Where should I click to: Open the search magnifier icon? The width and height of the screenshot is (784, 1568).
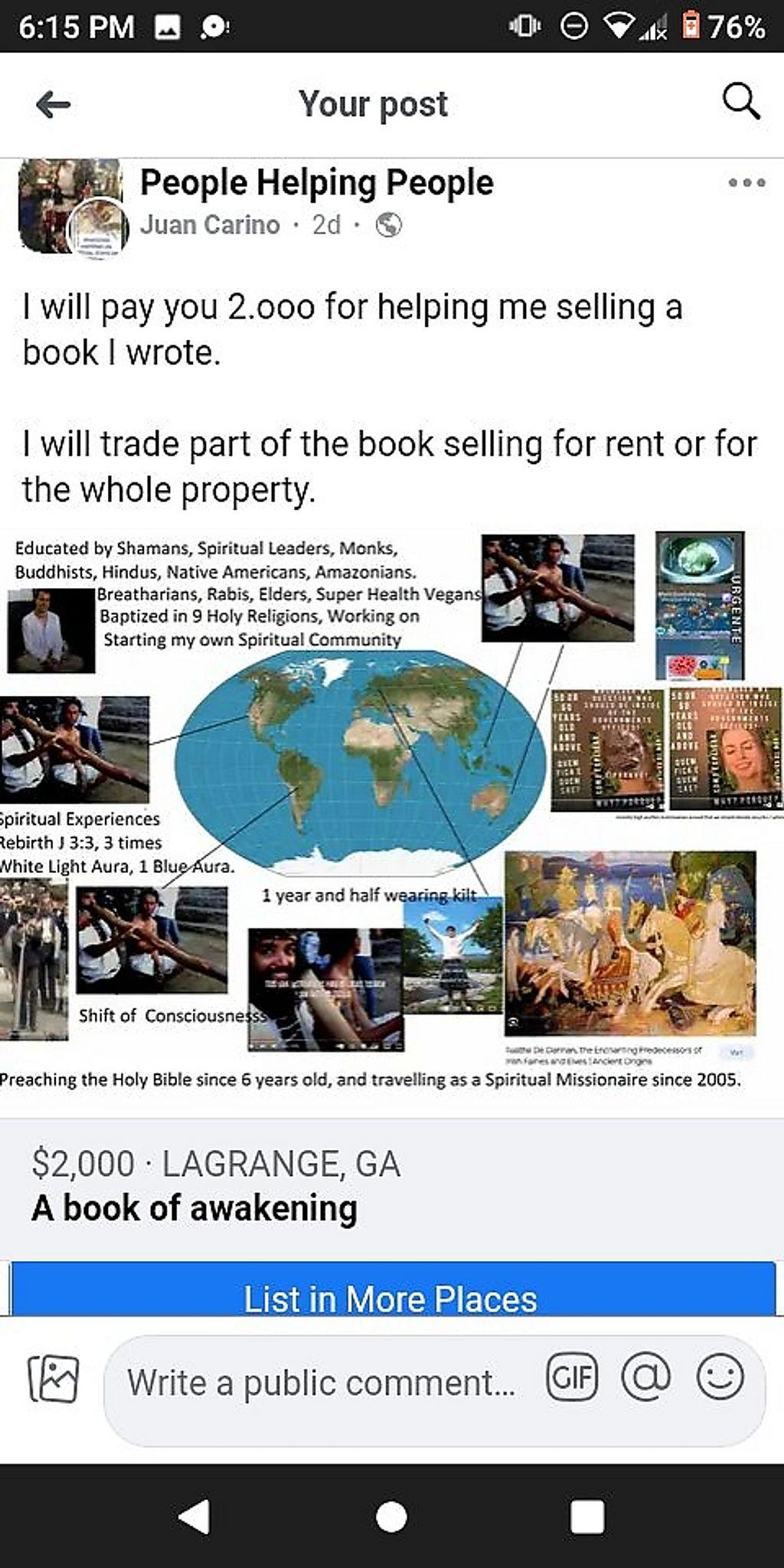point(741,102)
